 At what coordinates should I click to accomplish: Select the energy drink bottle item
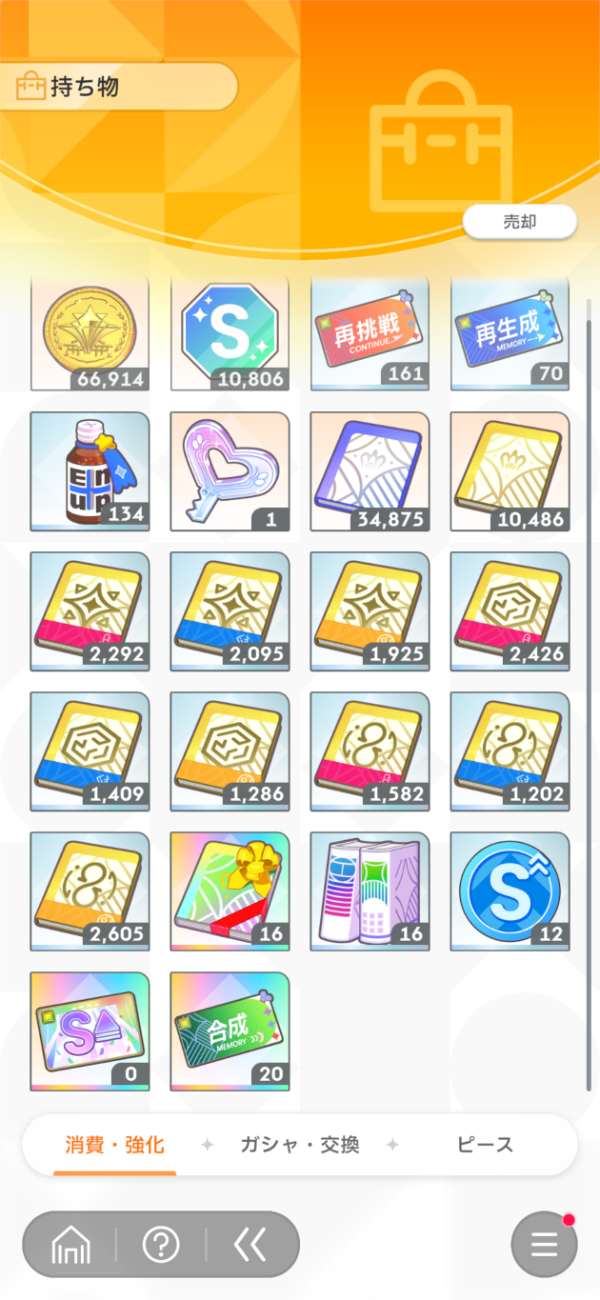90,470
